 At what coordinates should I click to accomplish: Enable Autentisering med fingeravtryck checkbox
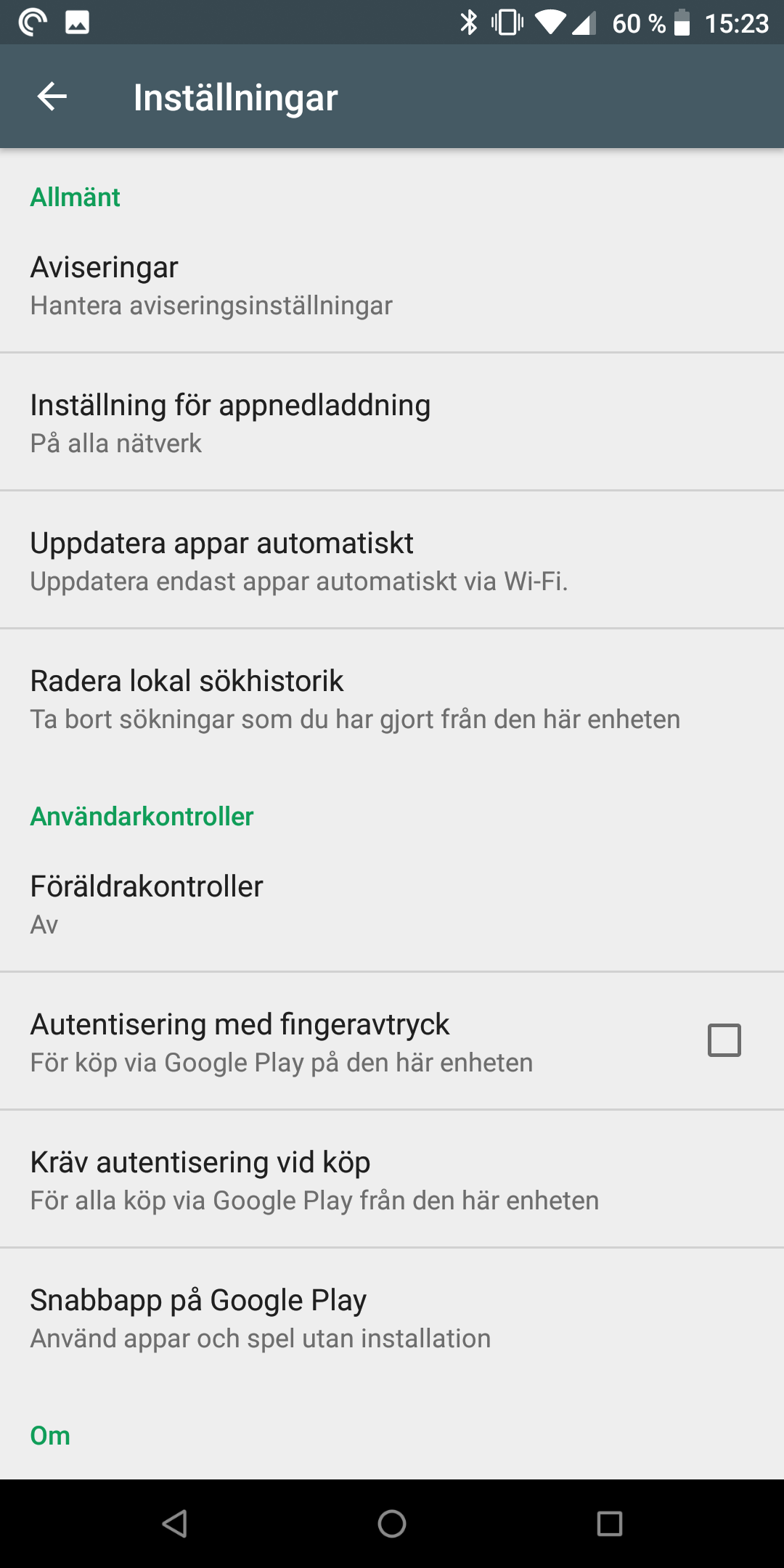click(x=724, y=1040)
